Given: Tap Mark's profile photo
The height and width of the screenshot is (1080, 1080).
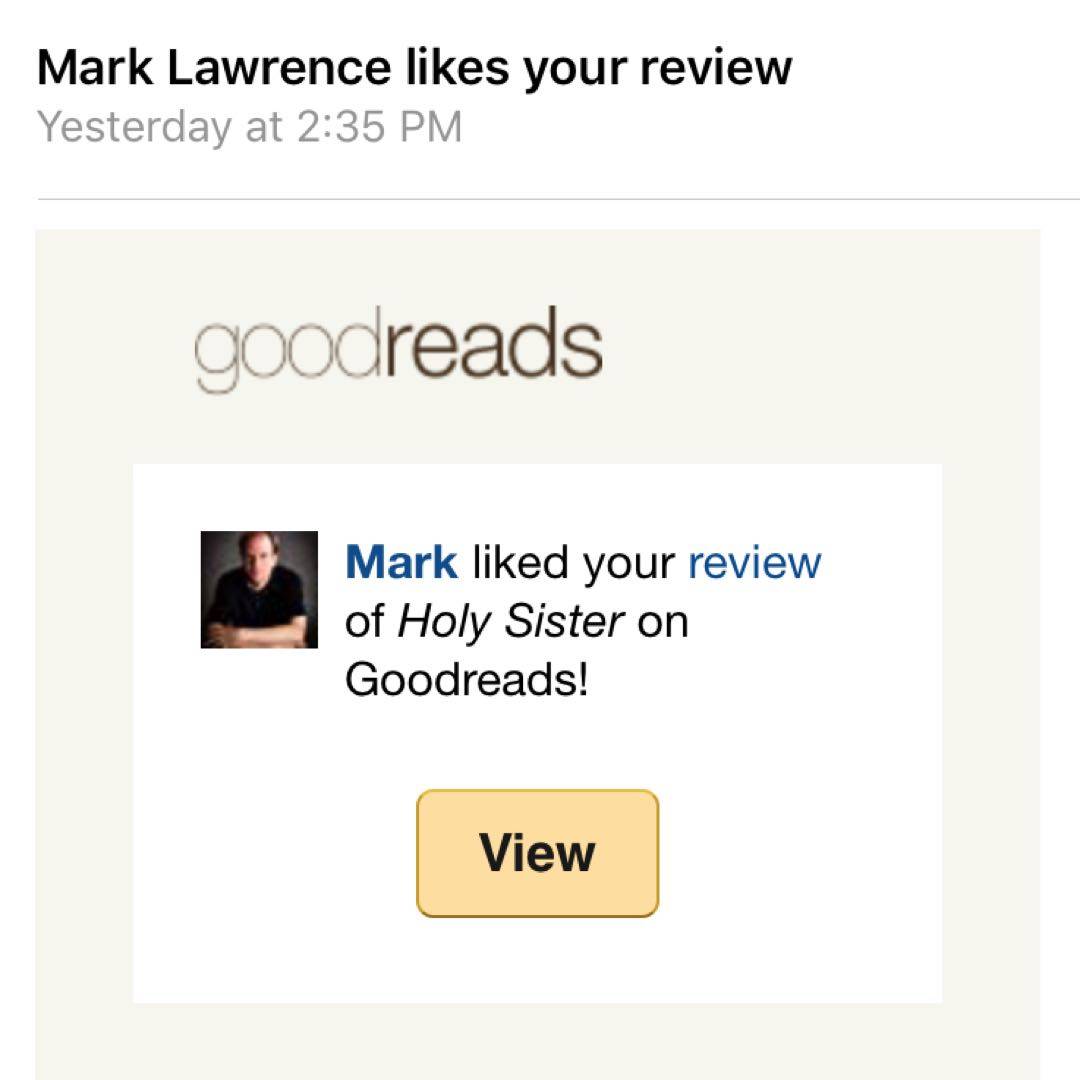Looking at the screenshot, I should 259,589.
